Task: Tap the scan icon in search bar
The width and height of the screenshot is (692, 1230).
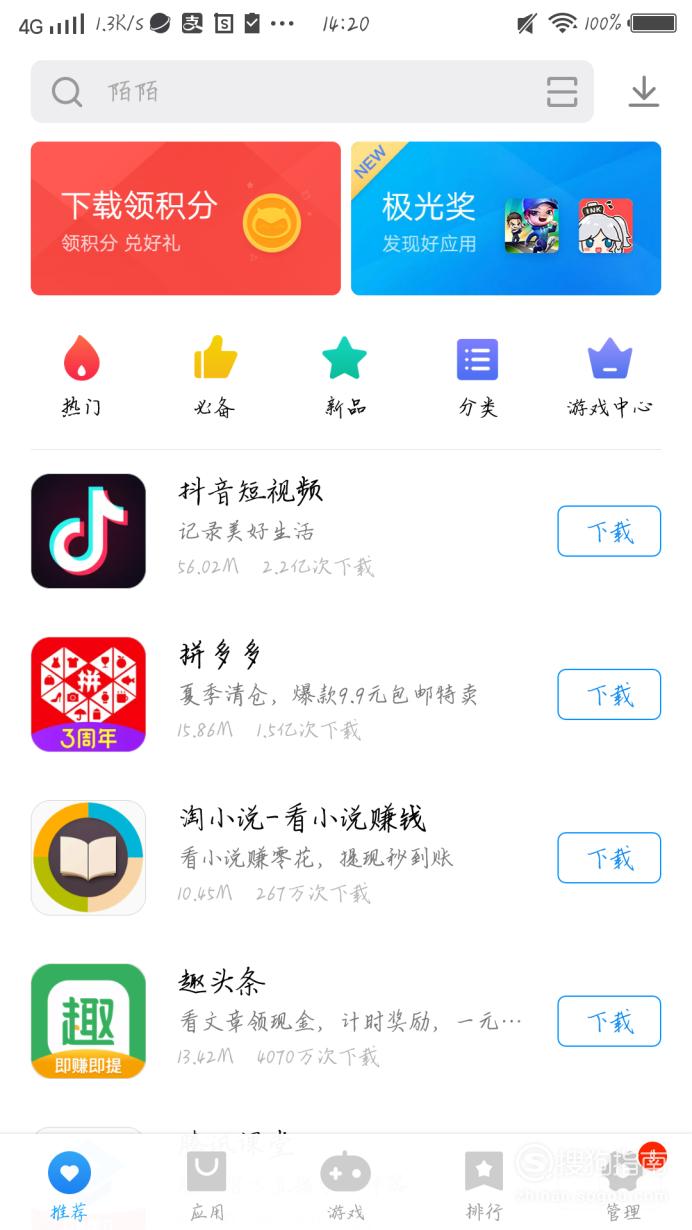Action: tap(562, 92)
